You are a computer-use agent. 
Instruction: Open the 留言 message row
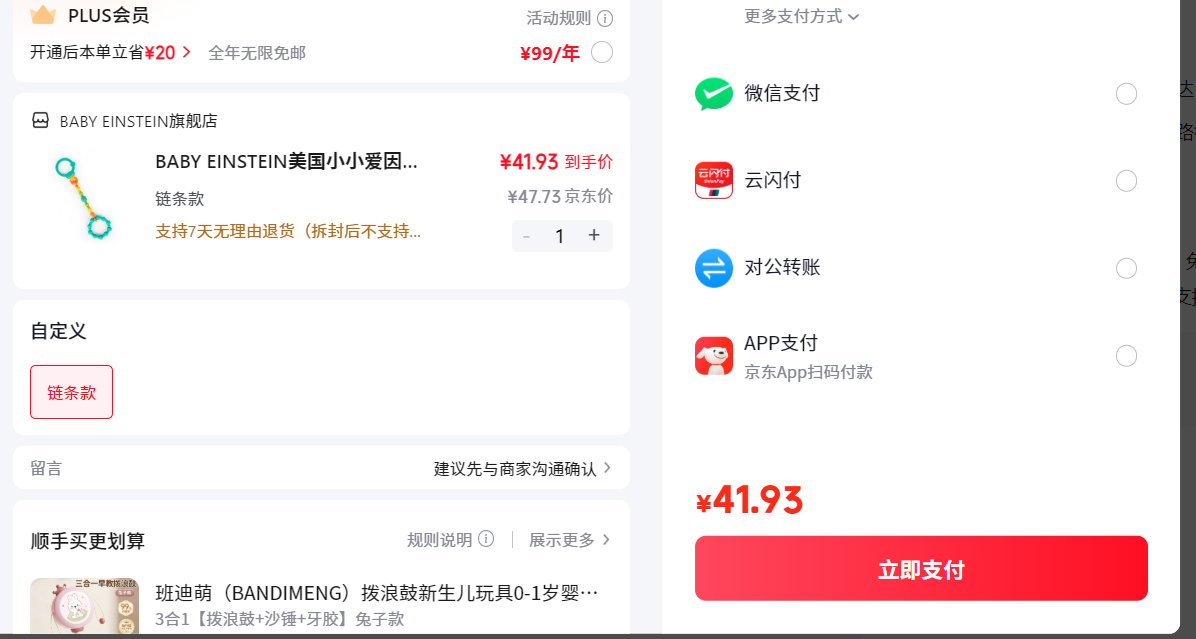point(321,468)
